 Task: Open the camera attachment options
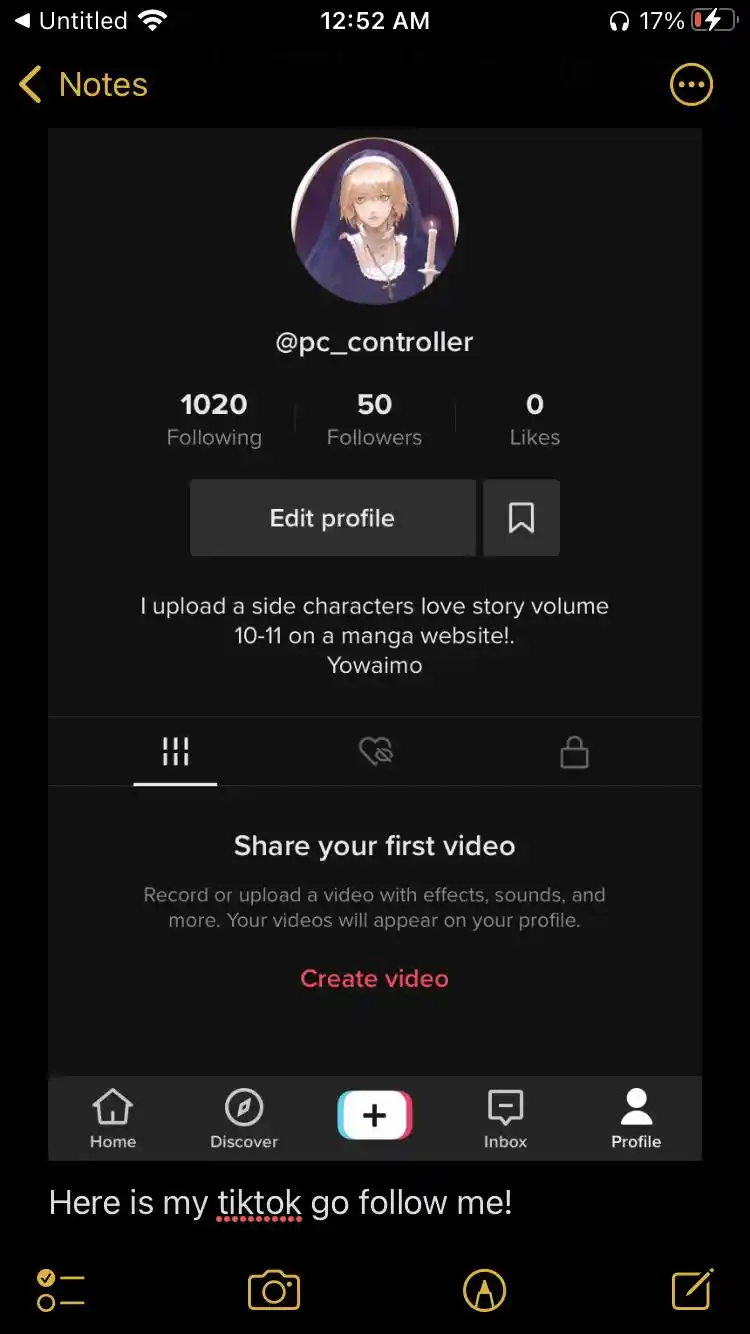[x=274, y=1290]
